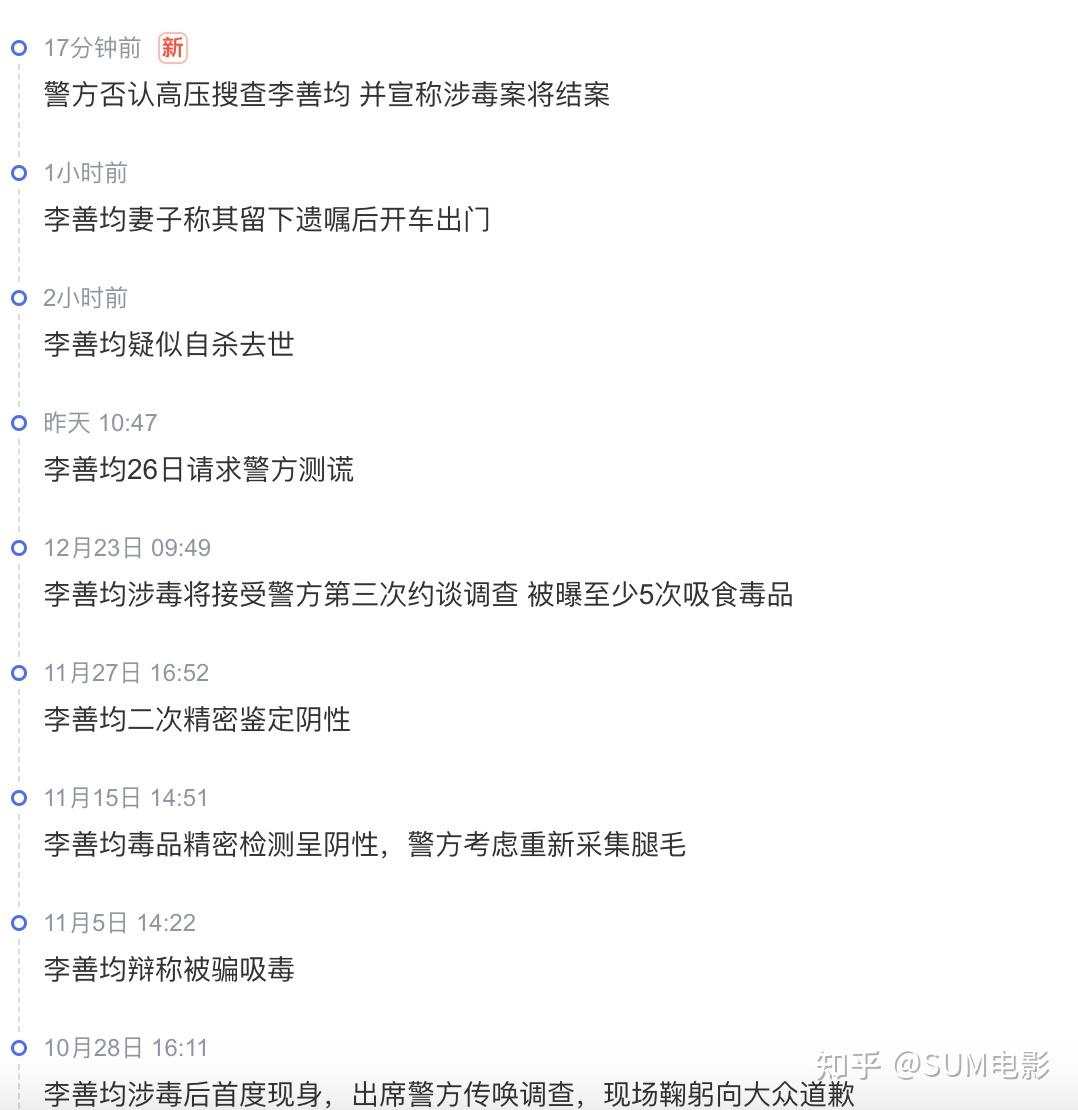Open the headline about police denying high-pressure search

(327, 95)
